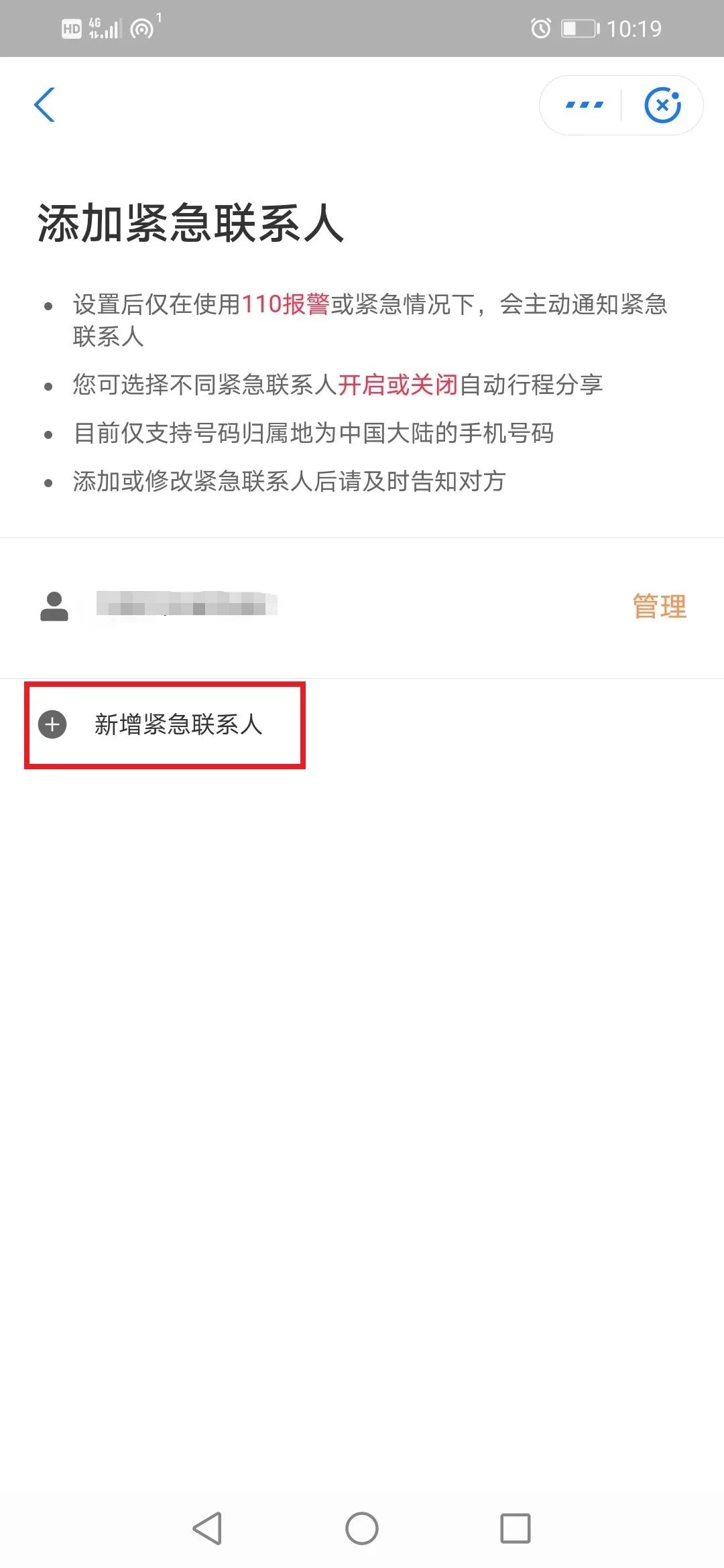Add a new emergency contact via 新增紧急联系人
Screen dimensions: 724x1568
click(165, 724)
